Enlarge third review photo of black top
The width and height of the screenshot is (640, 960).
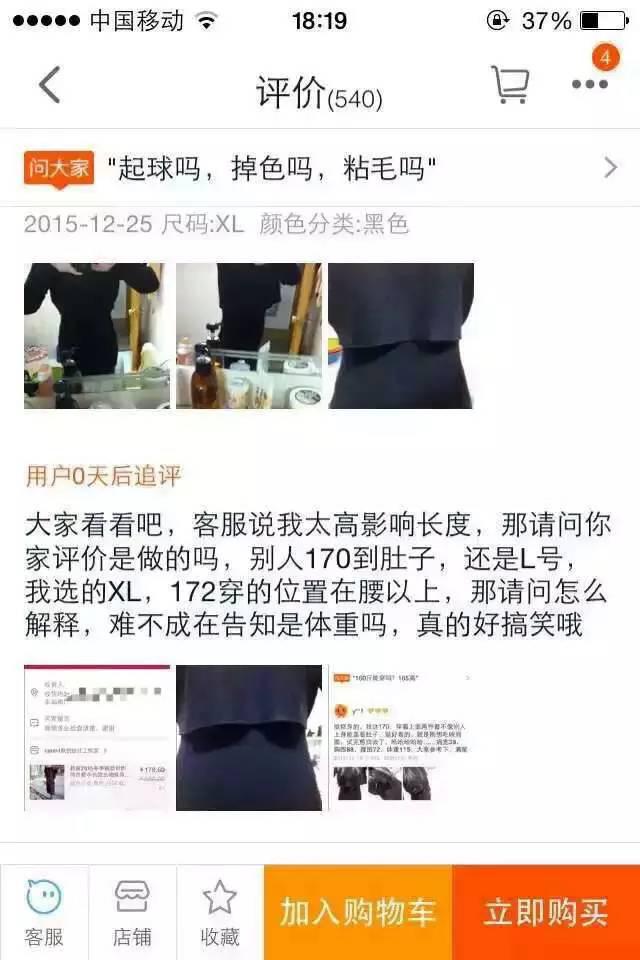pyautogui.click(x=400, y=335)
